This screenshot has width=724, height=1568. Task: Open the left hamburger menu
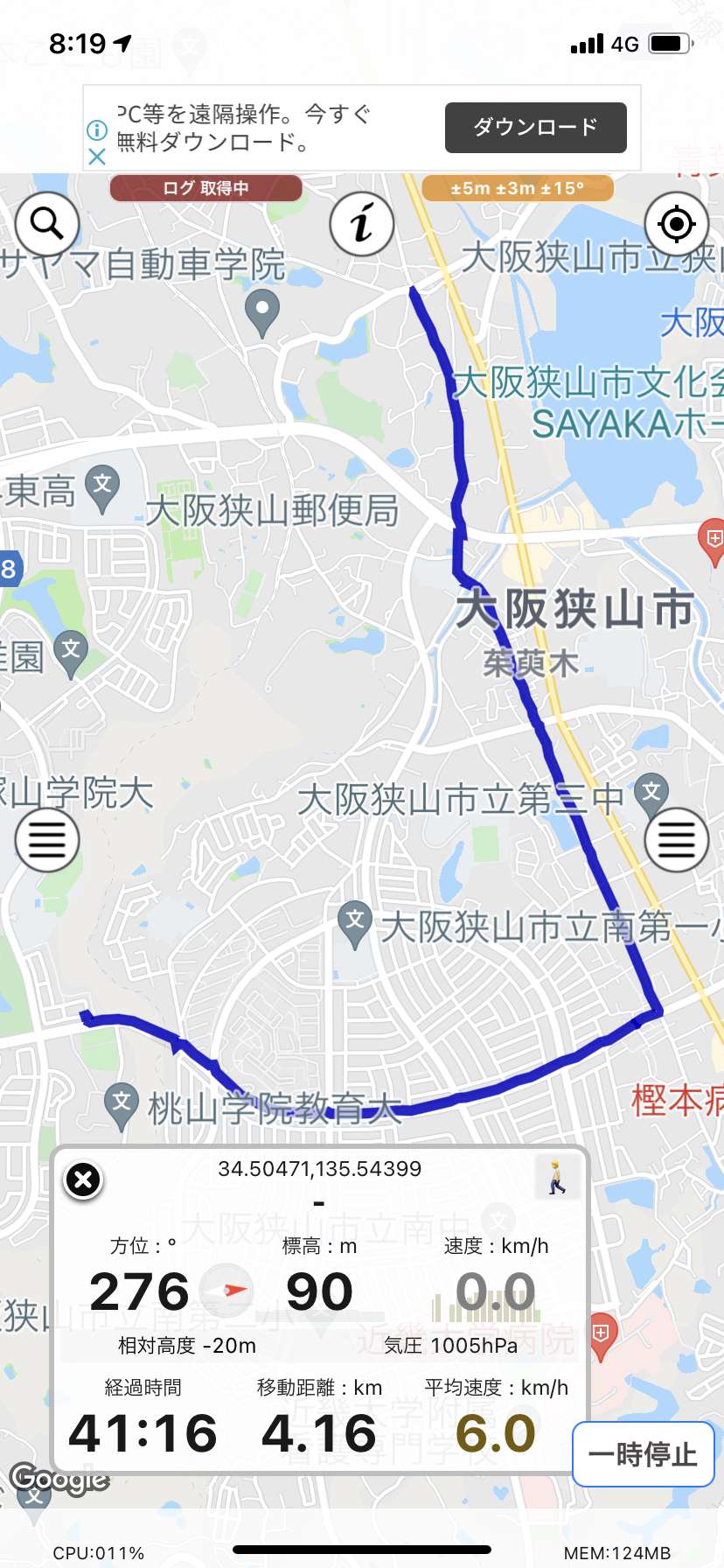click(x=47, y=840)
